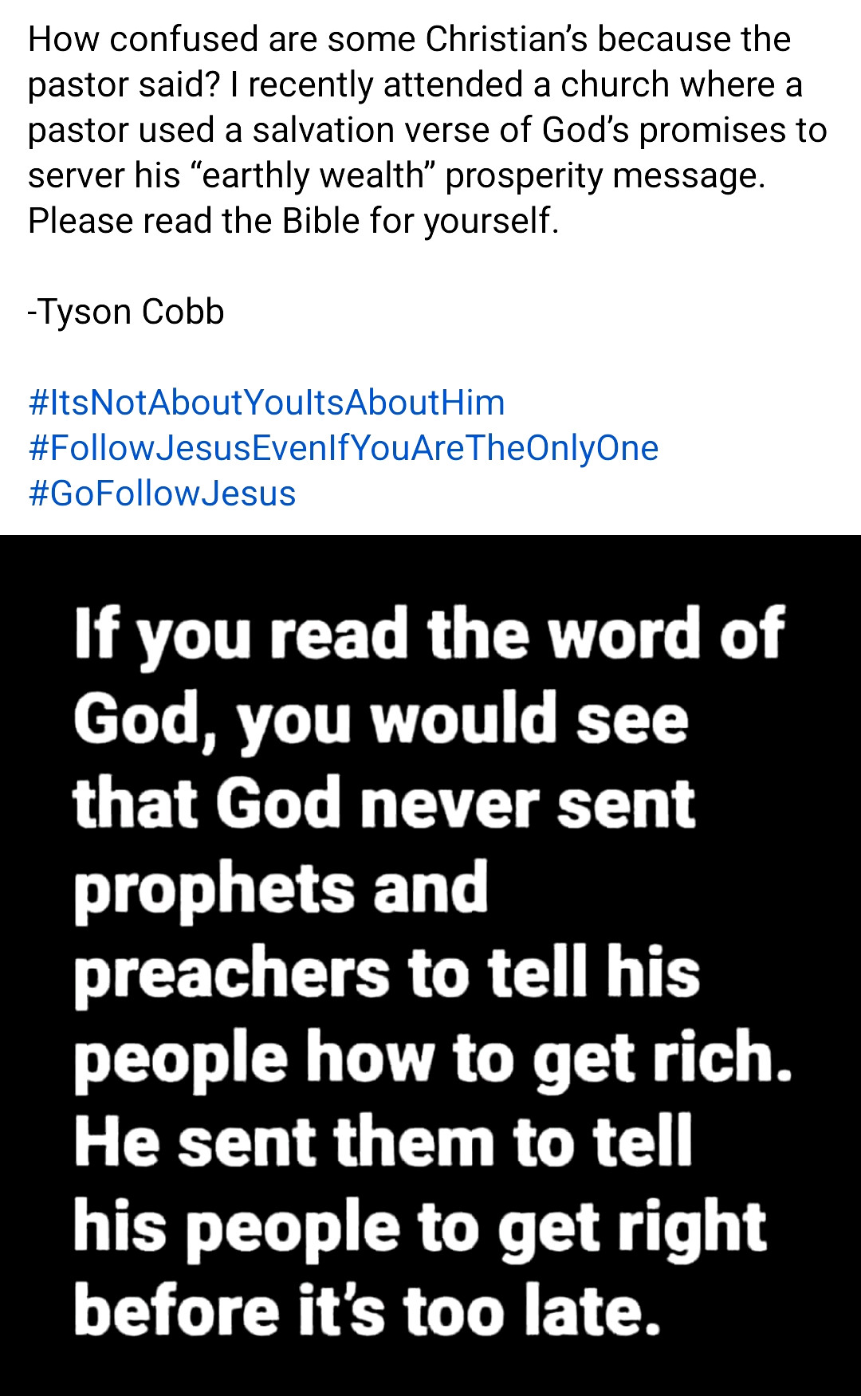This screenshot has width=861, height=1400.
Task: Open the #ItsNotAboutYouItsAboutHim hashtag
Action: coord(266,403)
